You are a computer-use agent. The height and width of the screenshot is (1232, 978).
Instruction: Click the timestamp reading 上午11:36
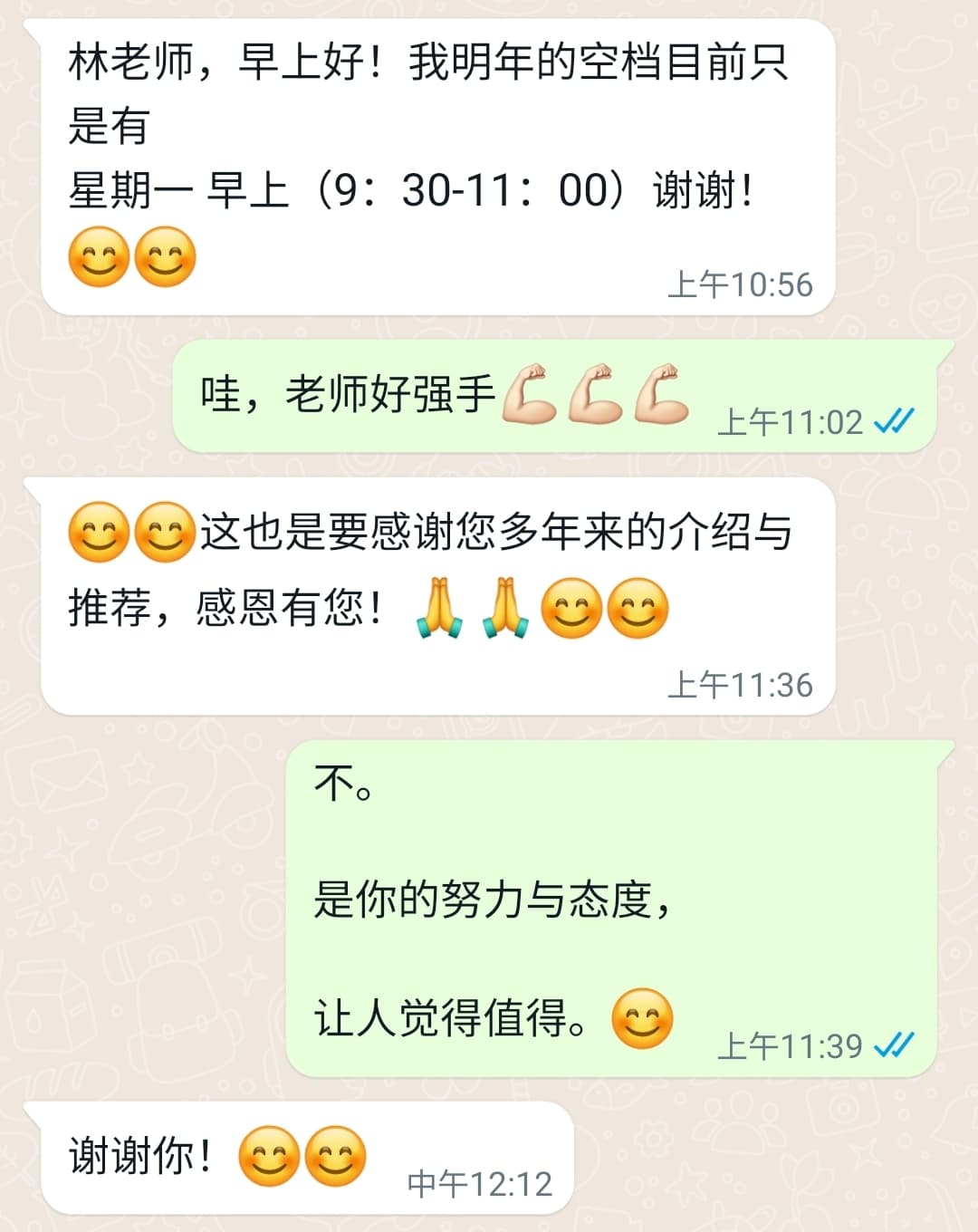(743, 686)
